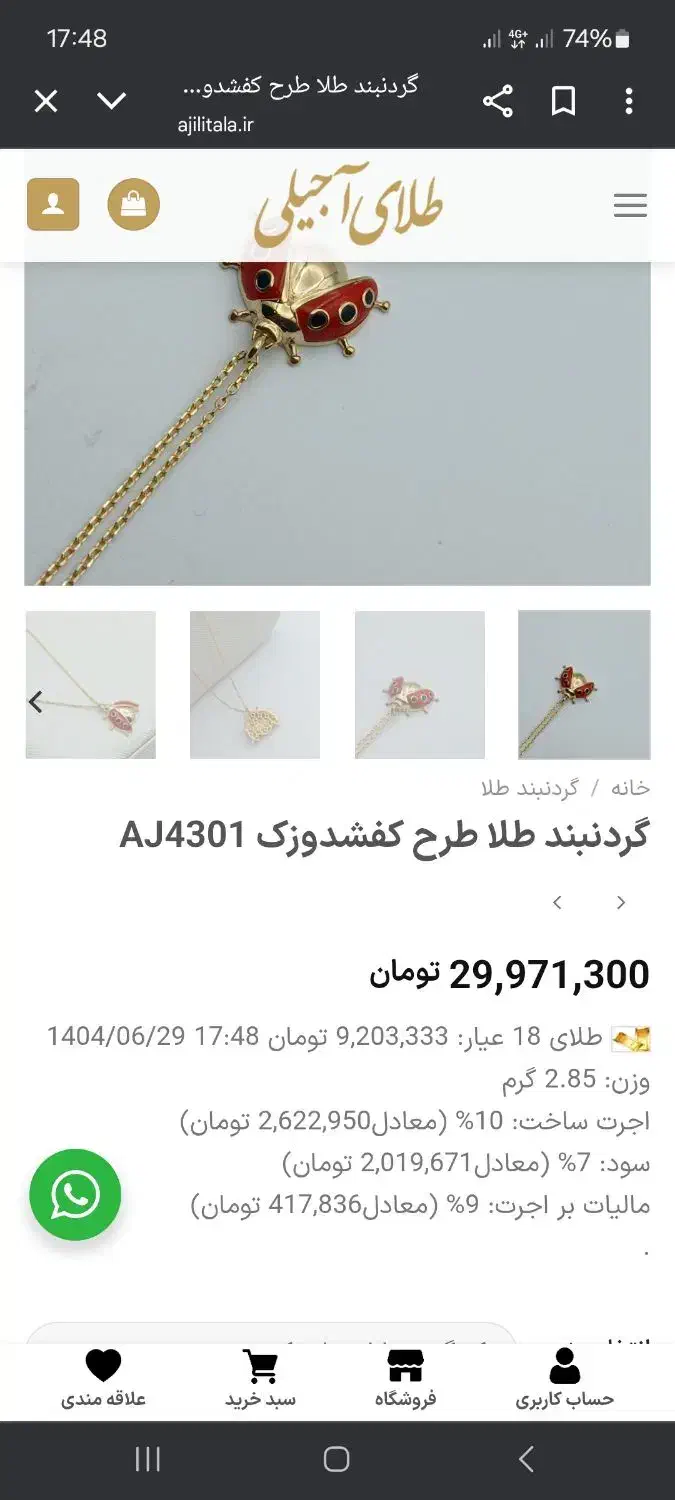Screen dimensions: 675x1500
Task: Select the gold back-side pendant thumbnail
Action: (255, 685)
